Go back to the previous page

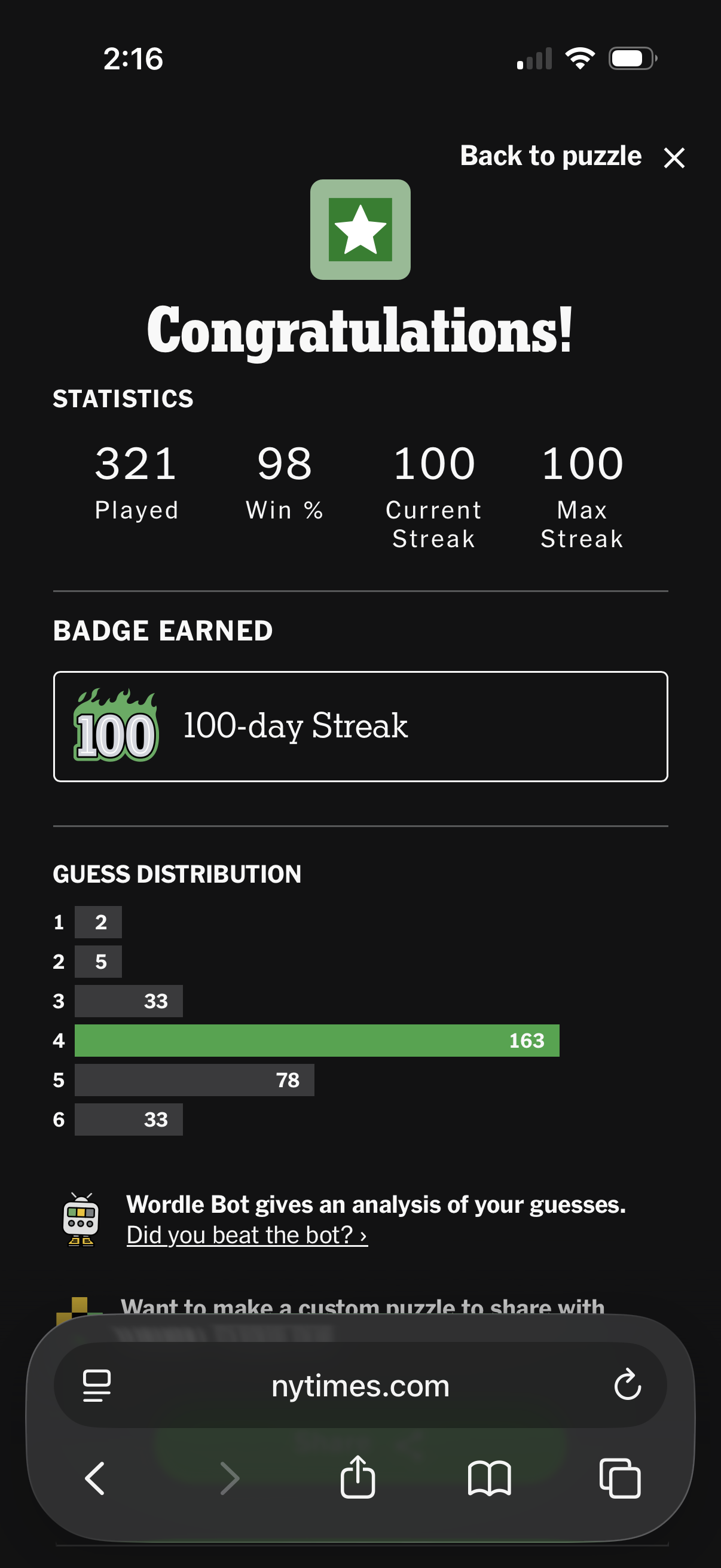click(95, 1478)
